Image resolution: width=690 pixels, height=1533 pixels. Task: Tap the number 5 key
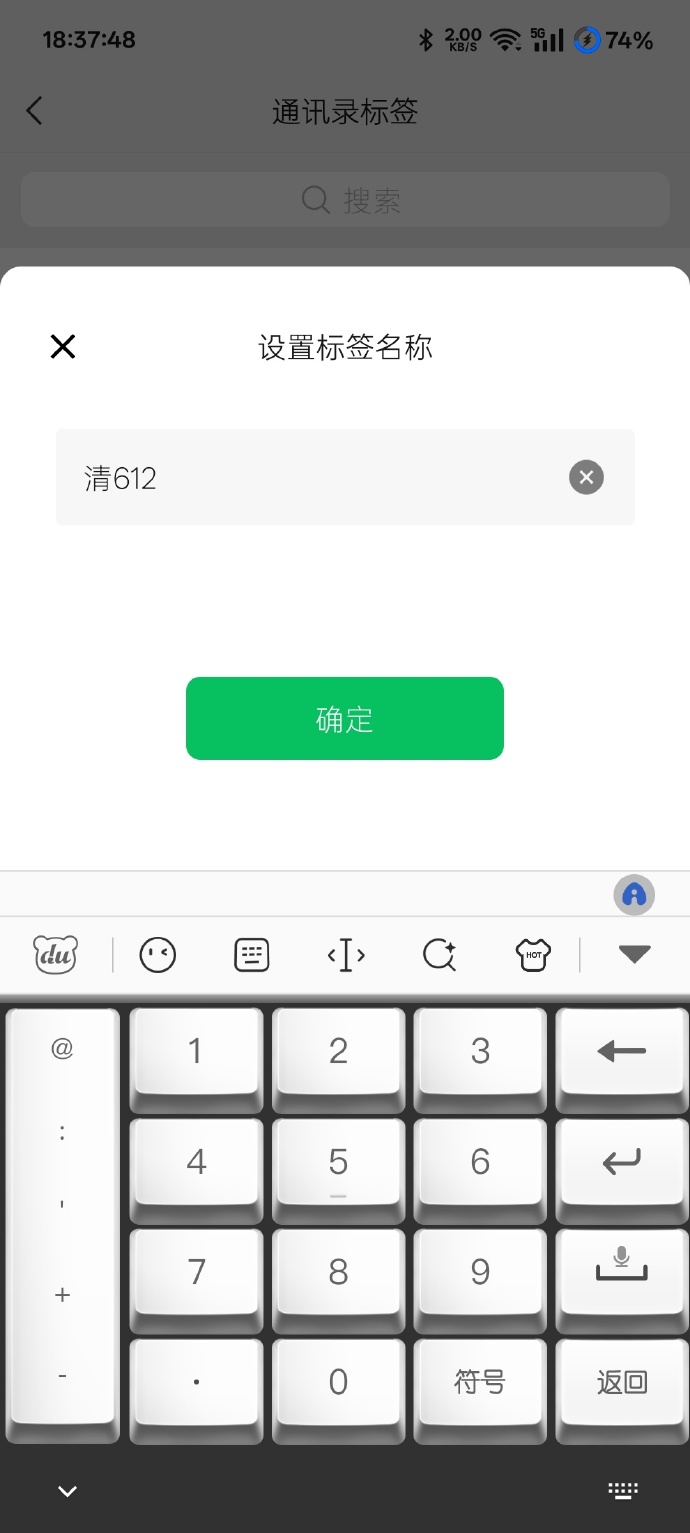(338, 1162)
